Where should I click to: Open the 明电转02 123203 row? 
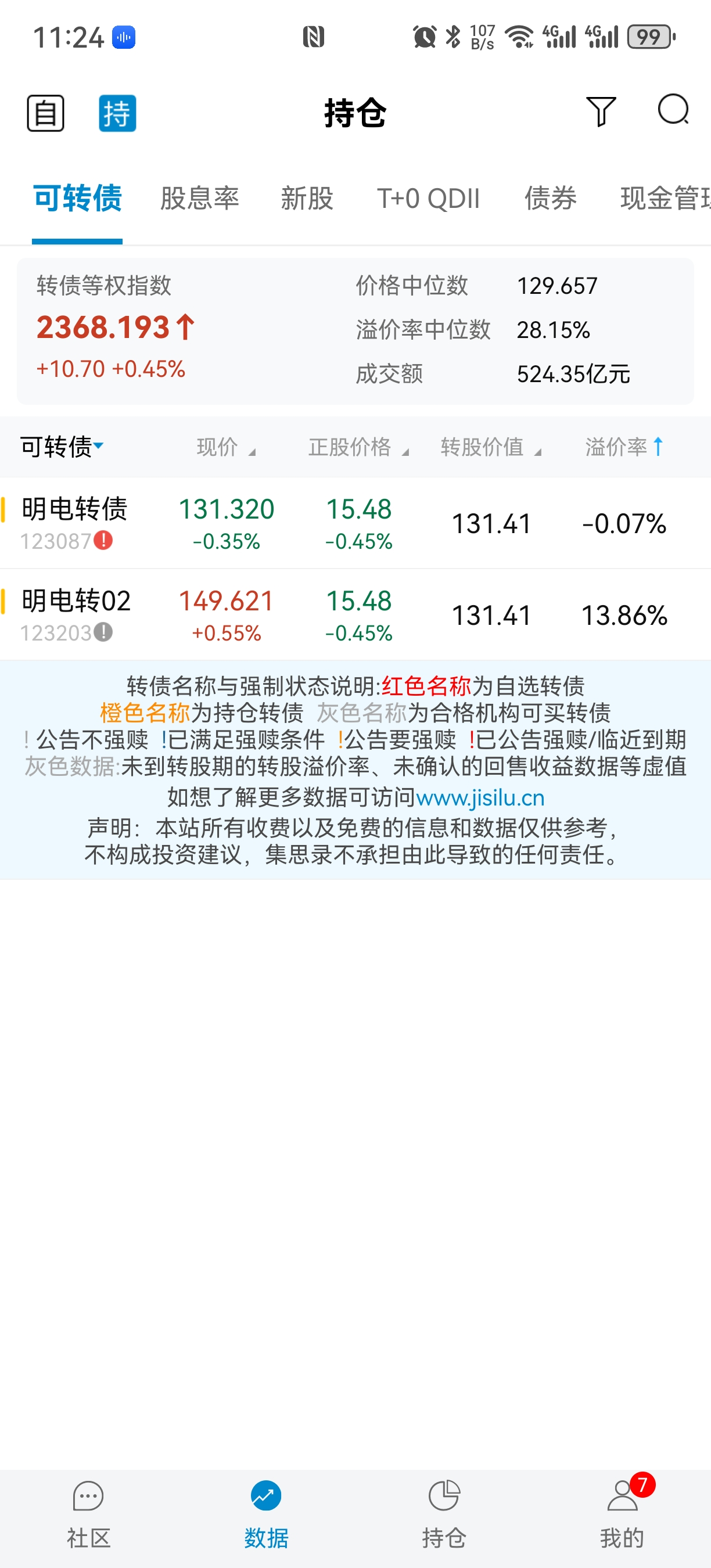coord(75,614)
